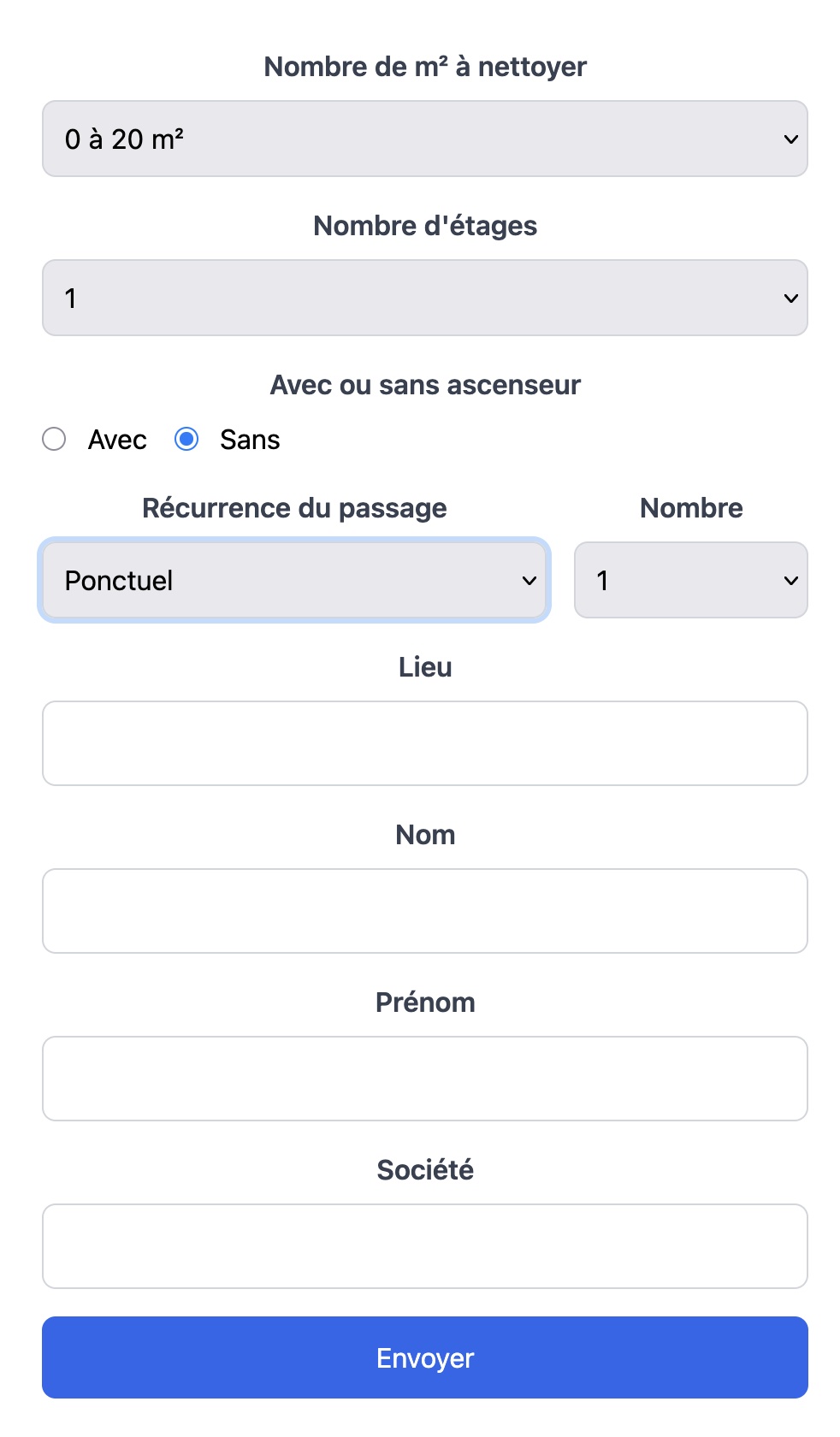
Task: Open the 'Récurrence du passage' dropdown
Action: point(294,581)
